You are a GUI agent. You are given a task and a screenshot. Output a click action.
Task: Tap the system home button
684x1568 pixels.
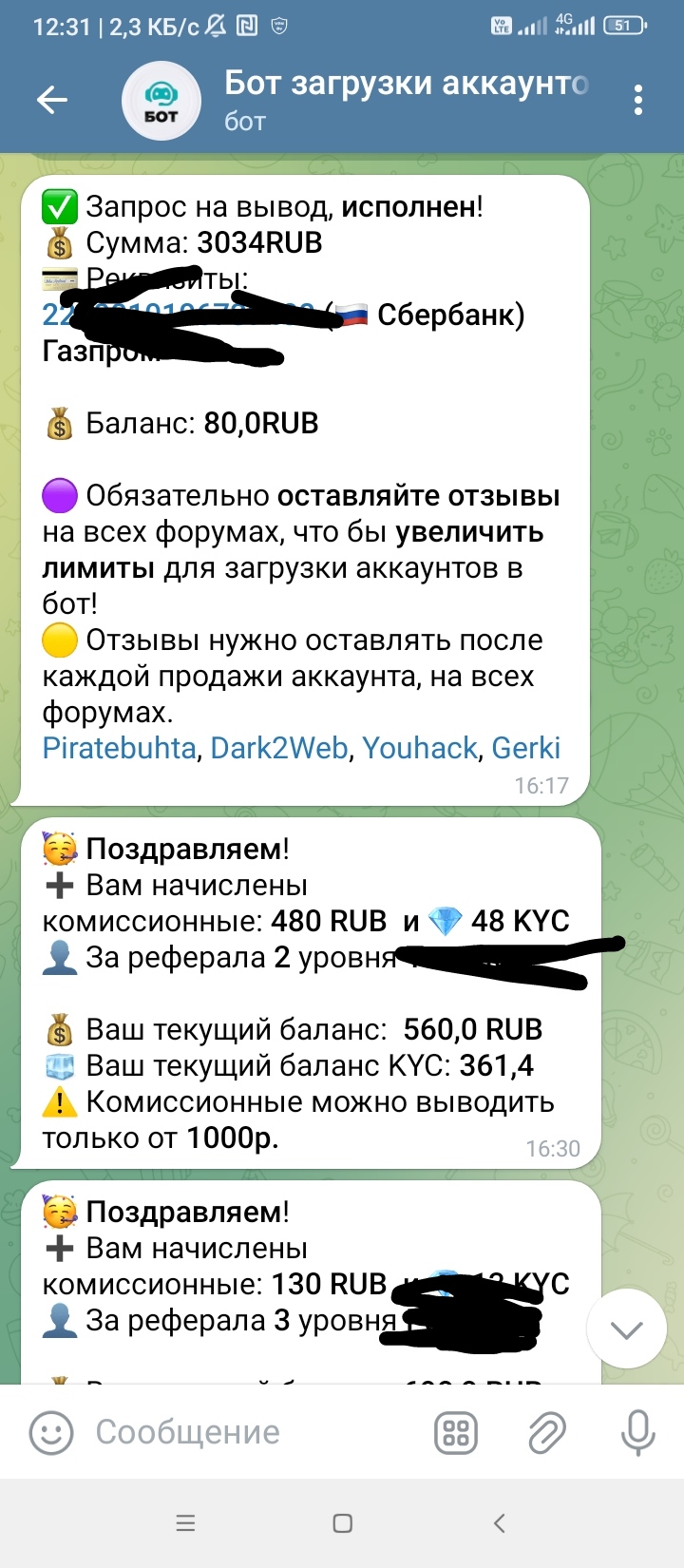[x=343, y=1523]
